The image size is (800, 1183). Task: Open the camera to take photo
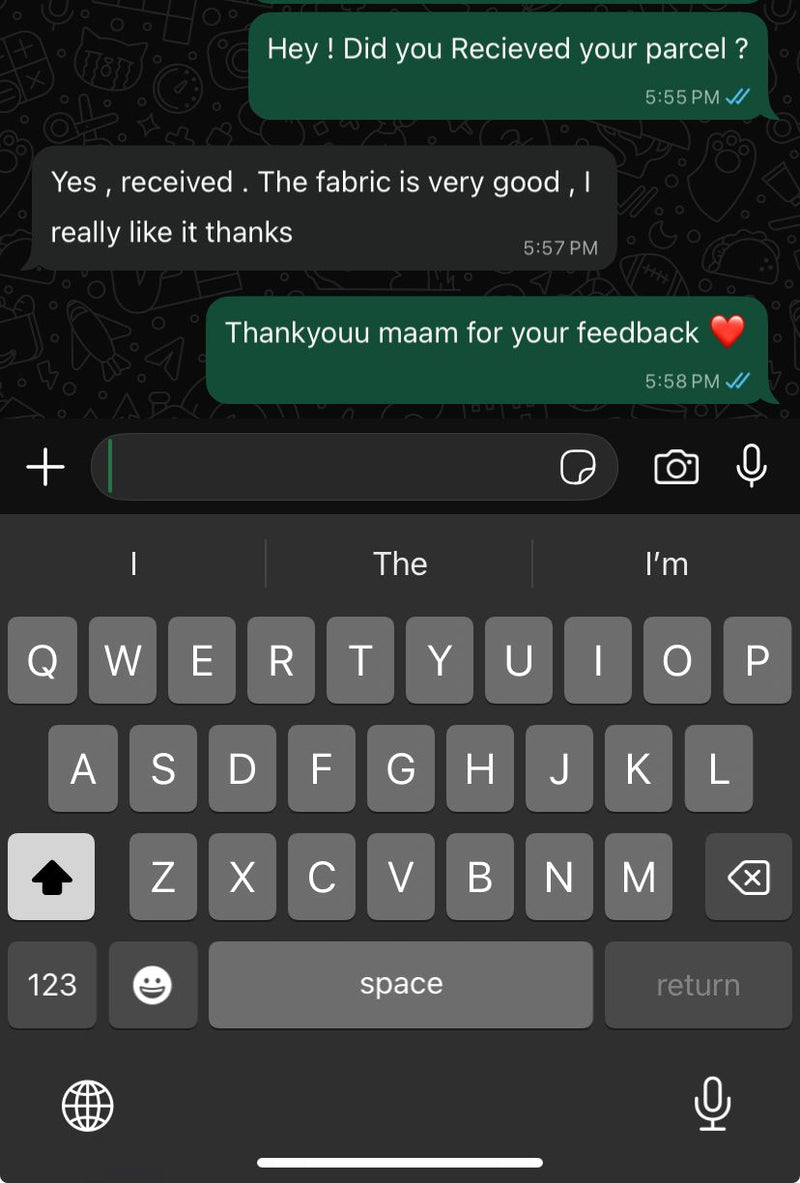tap(676, 467)
